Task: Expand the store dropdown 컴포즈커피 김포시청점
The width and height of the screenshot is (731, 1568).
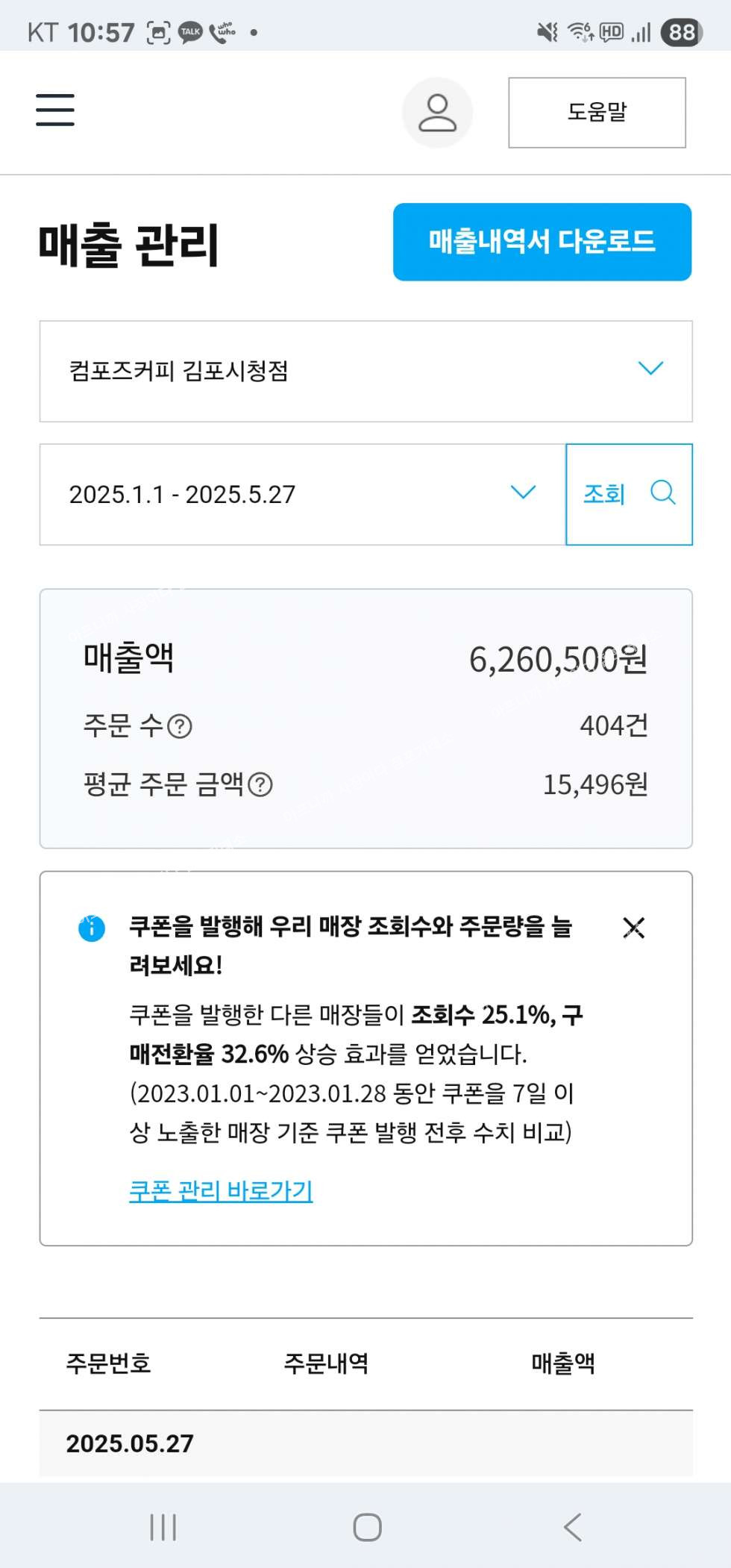Action: (365, 371)
